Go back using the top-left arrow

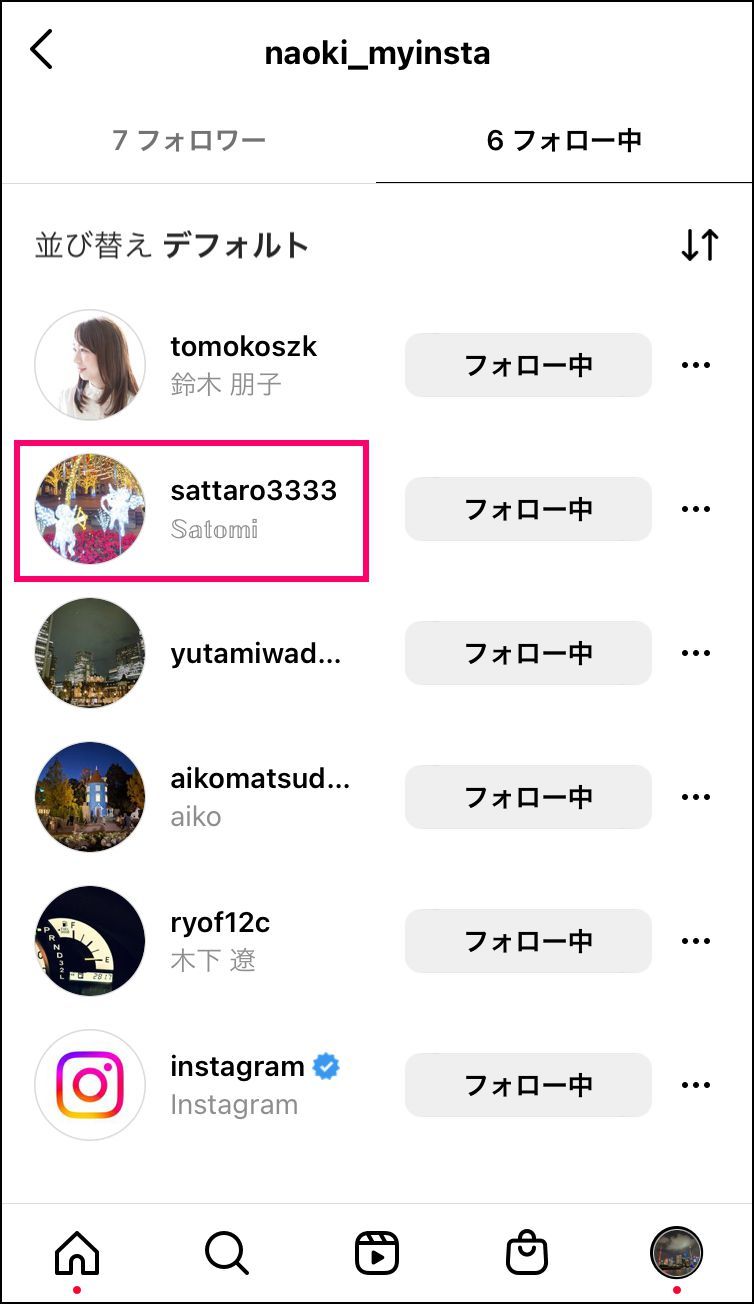(x=41, y=49)
